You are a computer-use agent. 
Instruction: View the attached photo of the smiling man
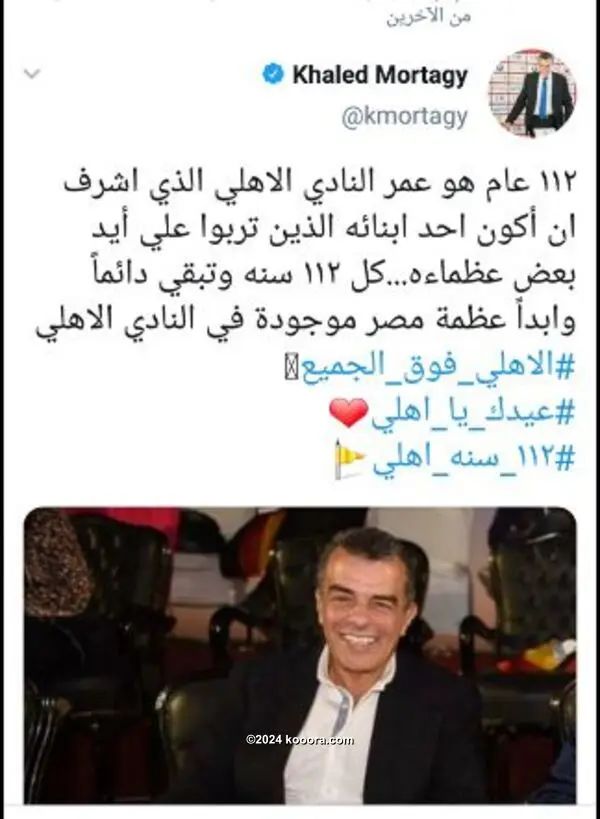tap(299, 655)
